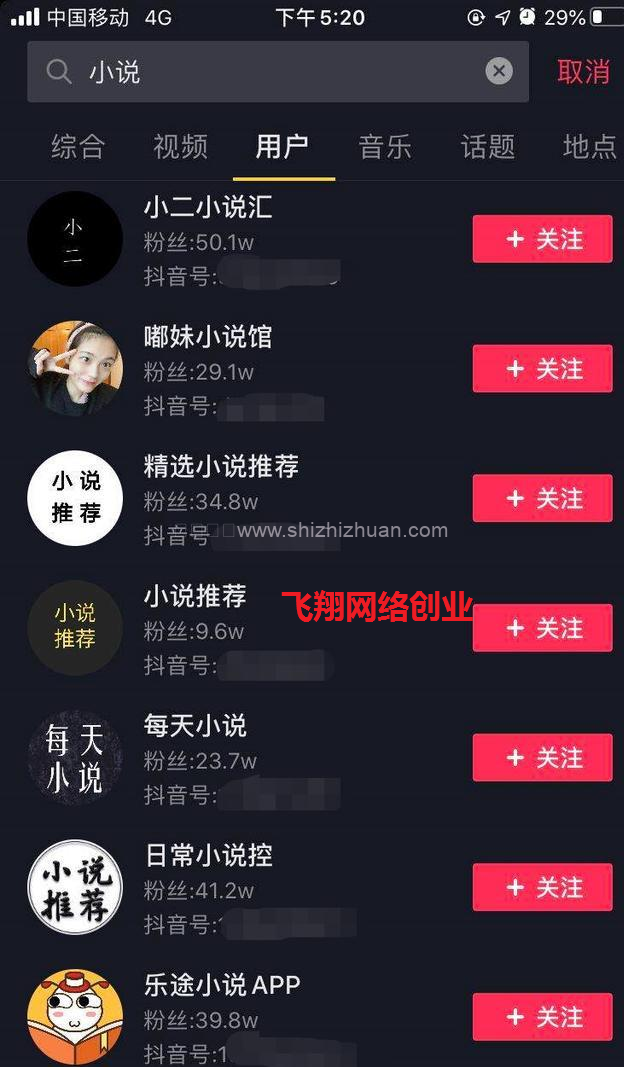624x1067 pixels.
Task: Cancel the search with 取消
Action: [583, 72]
